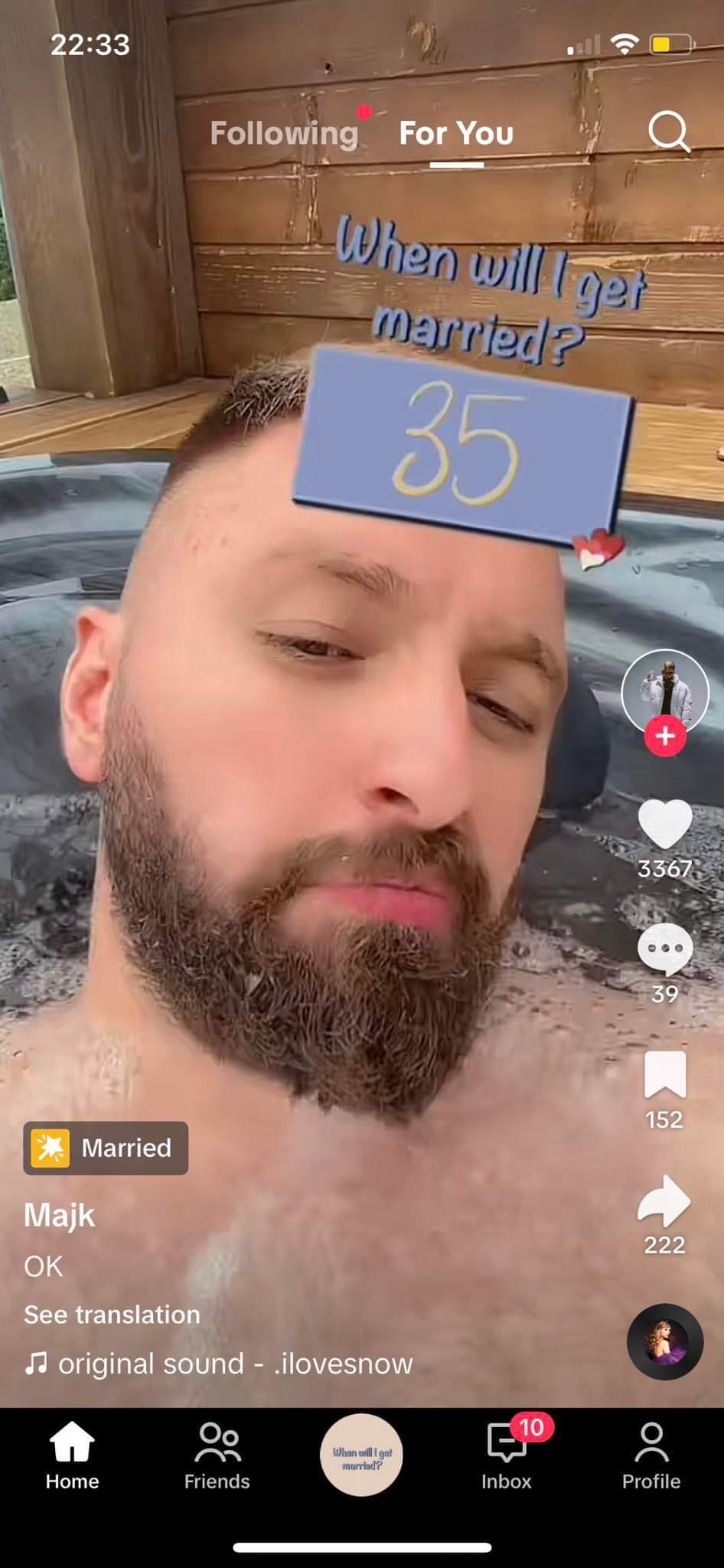
Task: Select the For You tab
Action: [x=456, y=133]
